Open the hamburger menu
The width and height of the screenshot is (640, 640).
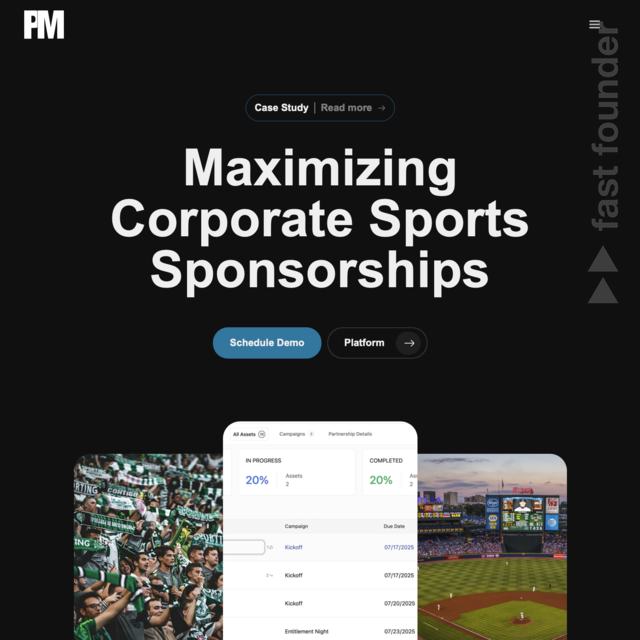(595, 25)
